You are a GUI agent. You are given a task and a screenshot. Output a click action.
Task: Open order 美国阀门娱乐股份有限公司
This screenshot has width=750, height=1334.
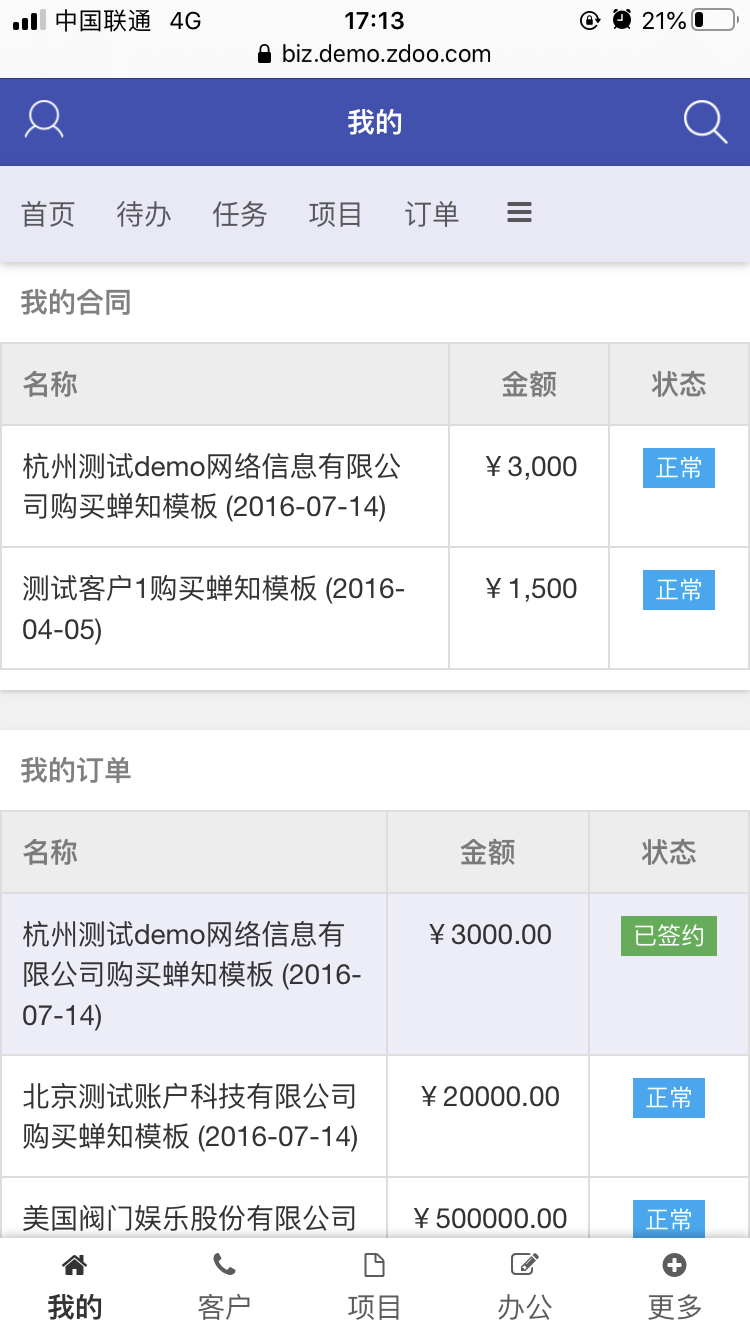click(x=190, y=1218)
